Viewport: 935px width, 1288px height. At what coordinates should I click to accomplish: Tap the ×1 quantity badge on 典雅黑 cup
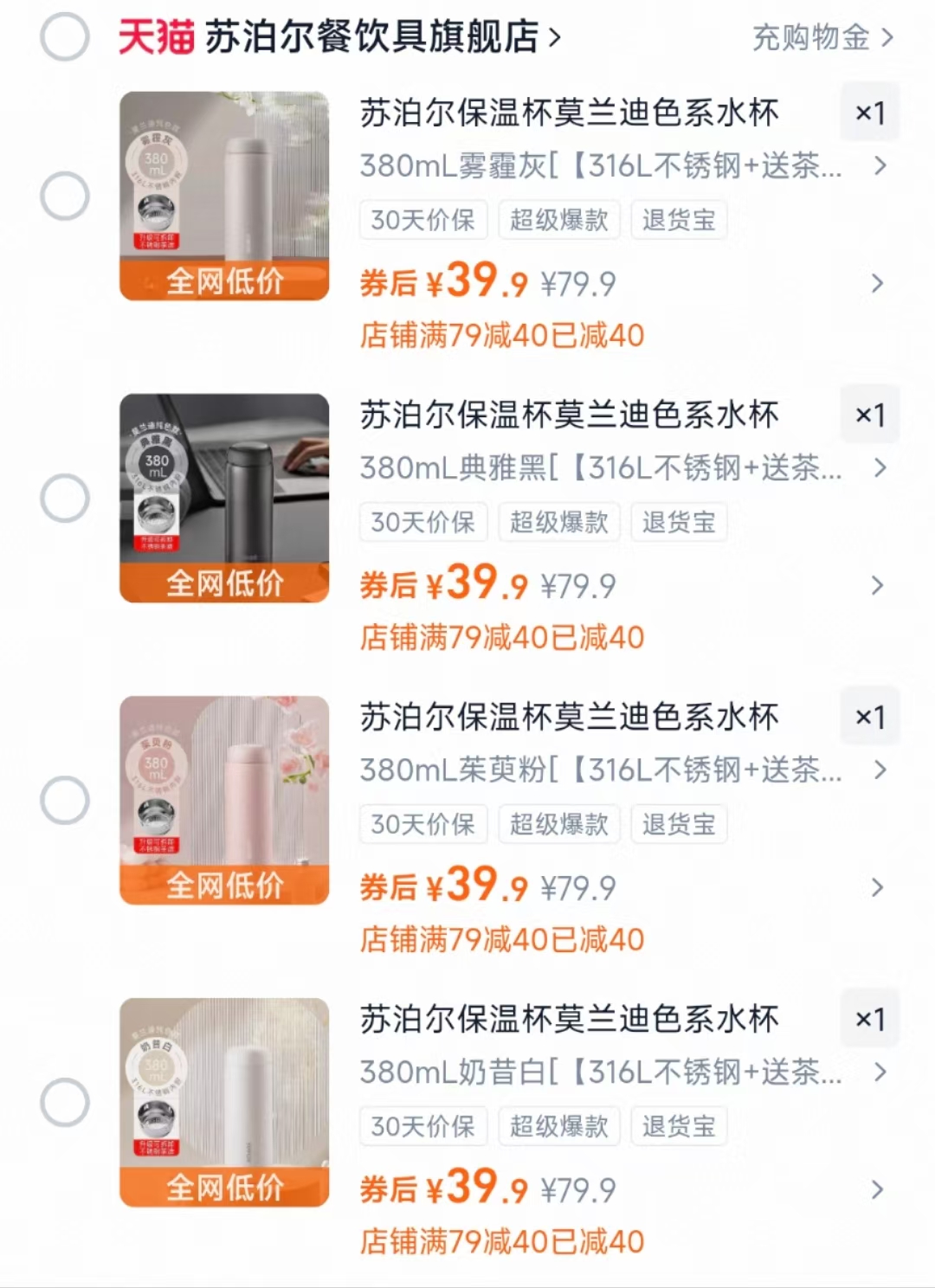pos(869,415)
